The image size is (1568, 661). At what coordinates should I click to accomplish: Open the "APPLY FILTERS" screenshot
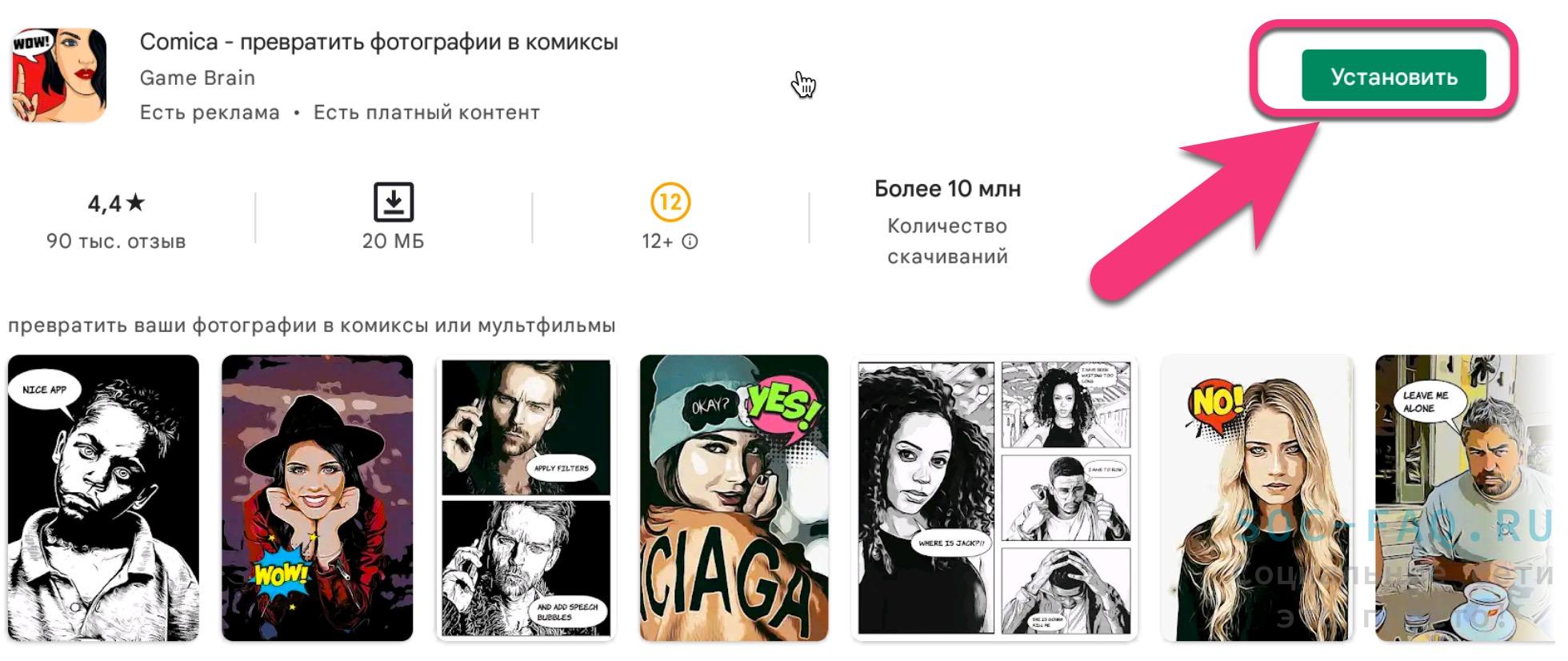[x=526, y=498]
